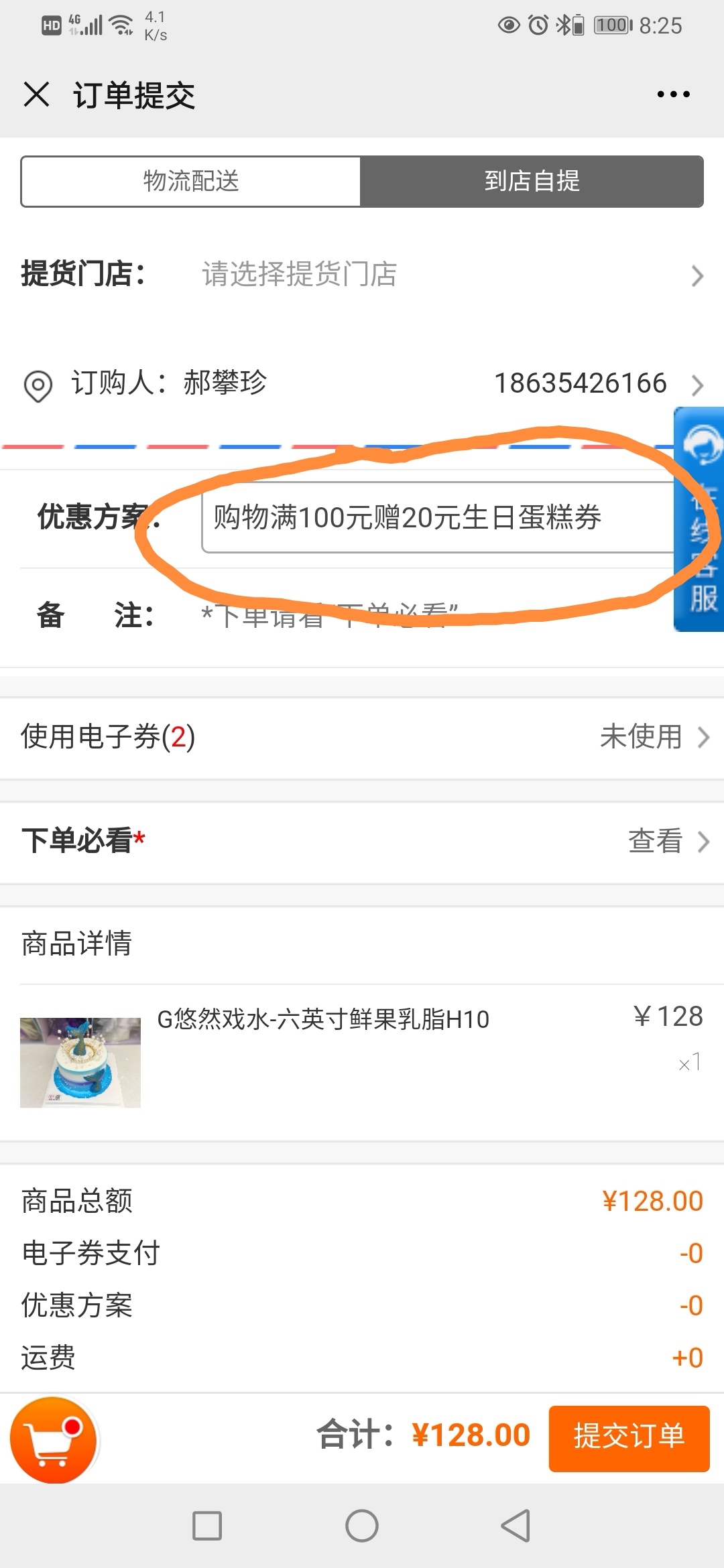Open the G悠然戏水 cake product image

[x=80, y=1063]
